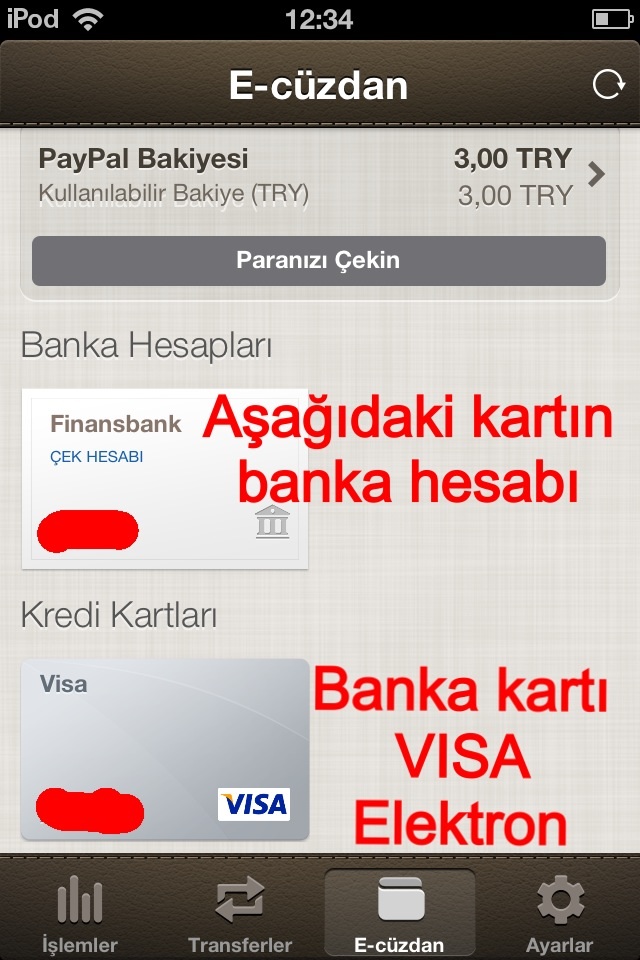Viewport: 640px width, 960px height.
Task: Open PayPal Bakiyesi balance details
Action: [x=318, y=177]
